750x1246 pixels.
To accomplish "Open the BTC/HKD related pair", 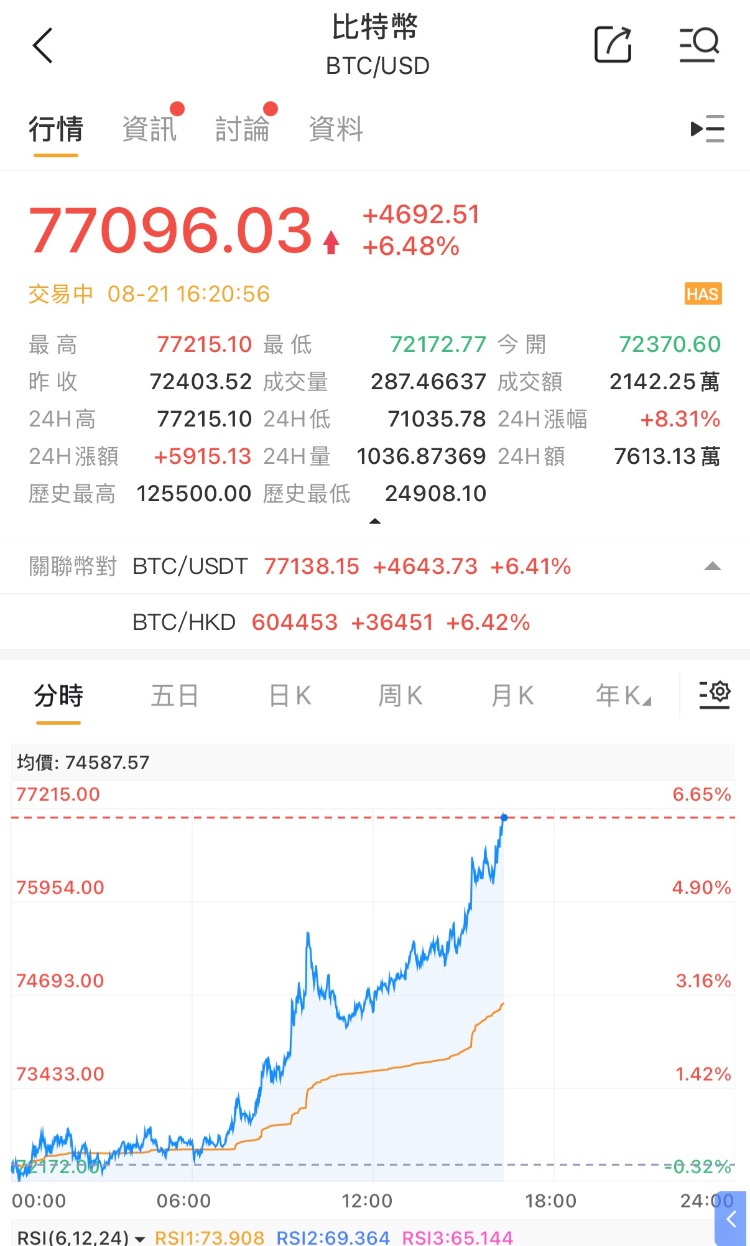I will pos(331,623).
